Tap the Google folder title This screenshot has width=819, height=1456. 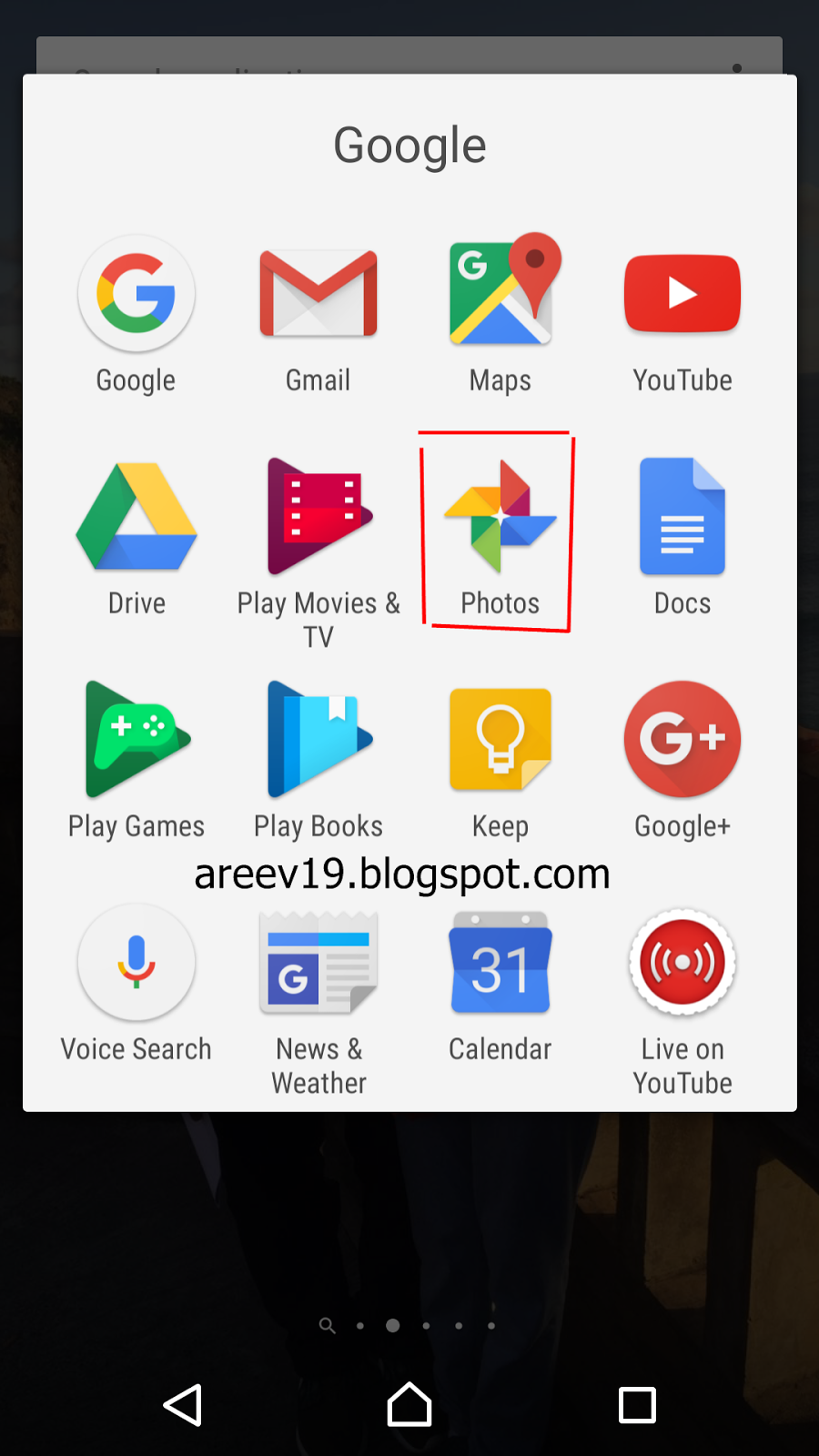click(x=409, y=147)
